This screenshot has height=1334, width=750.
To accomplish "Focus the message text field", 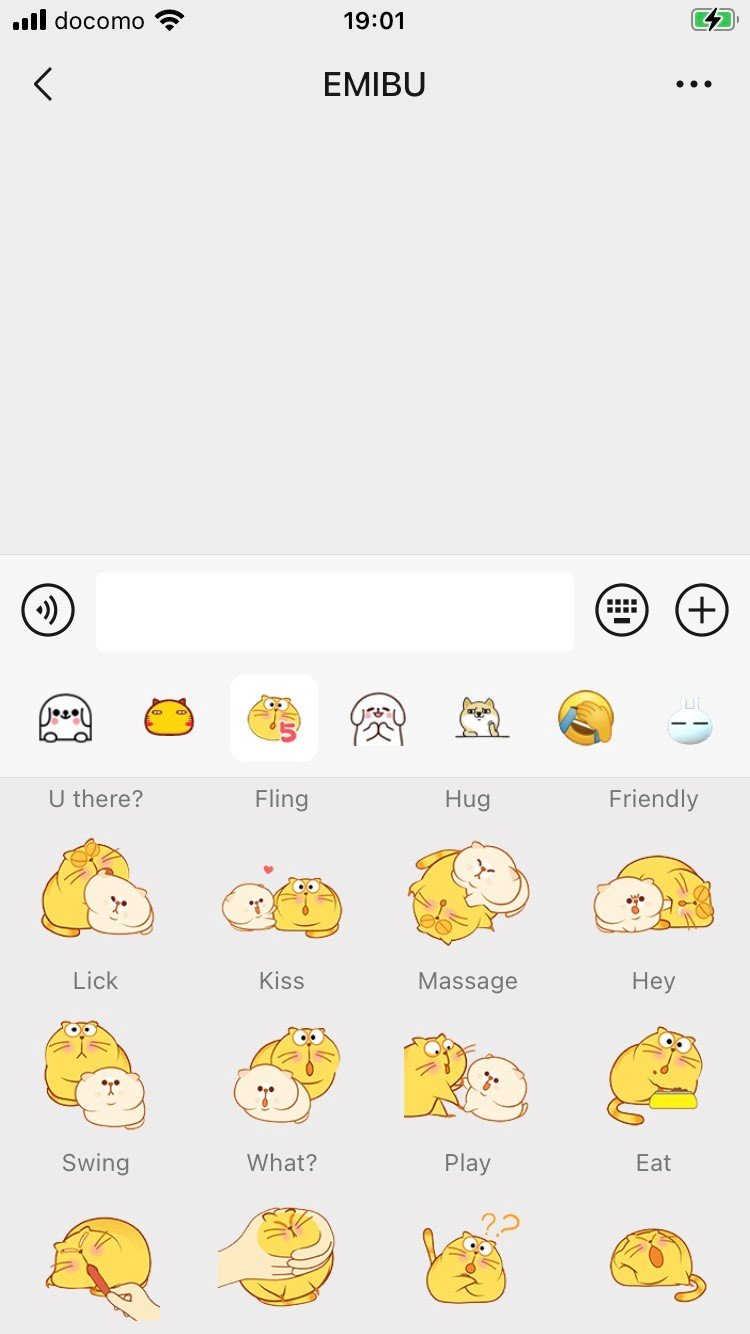I will [x=335, y=611].
